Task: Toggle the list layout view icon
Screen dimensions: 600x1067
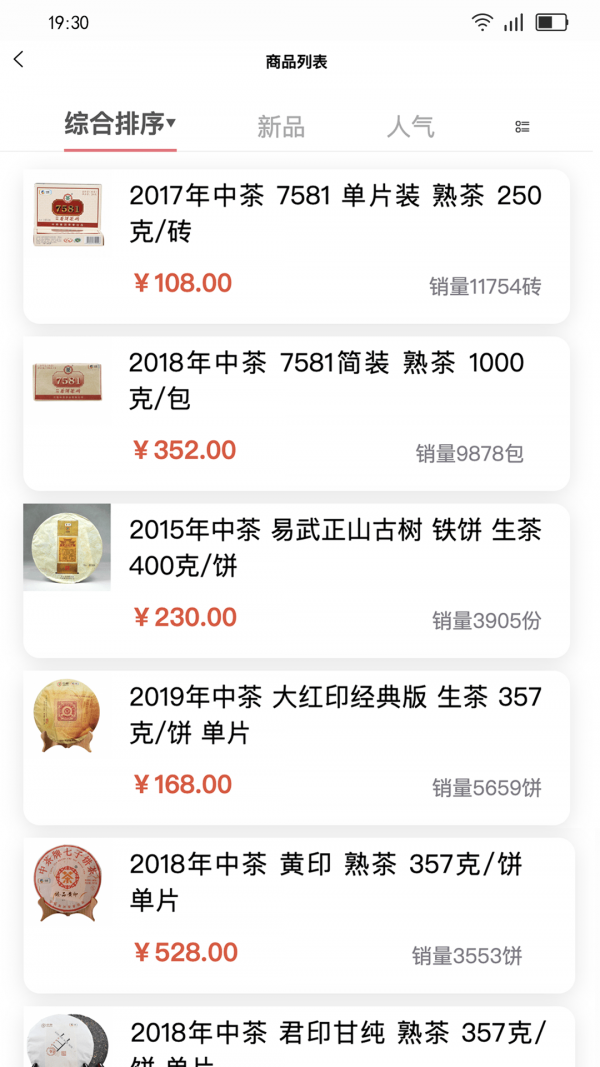Action: pos(522,127)
